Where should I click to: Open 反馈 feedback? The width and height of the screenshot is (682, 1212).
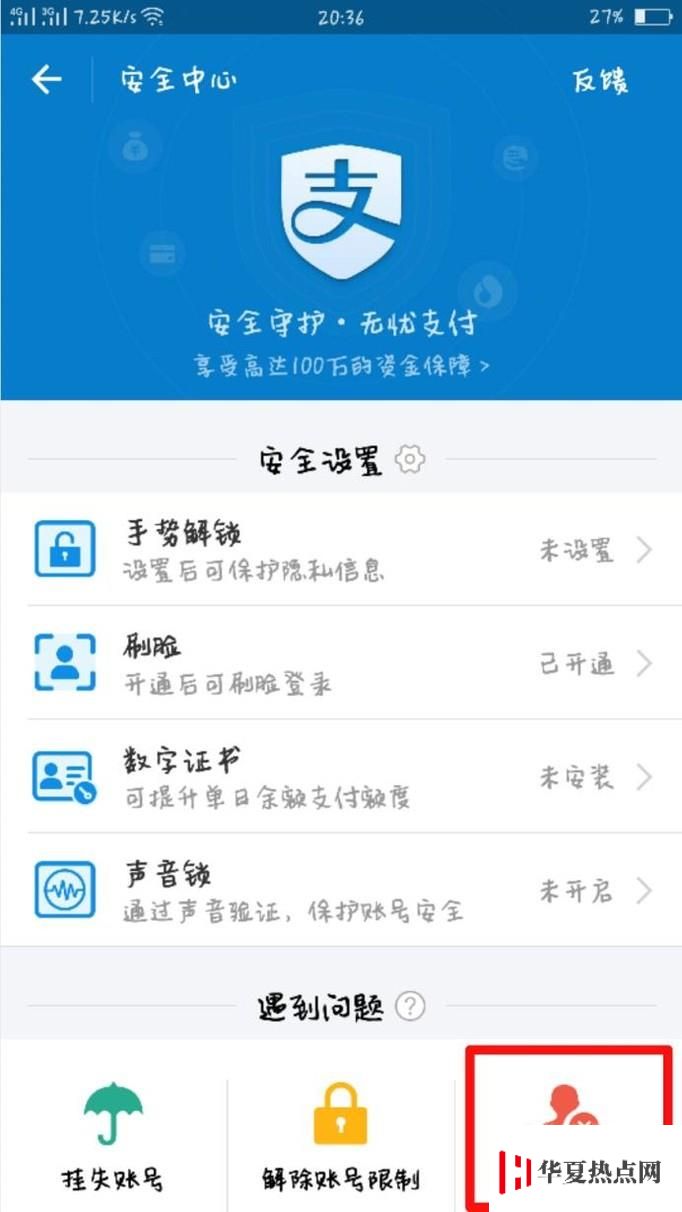(600, 81)
